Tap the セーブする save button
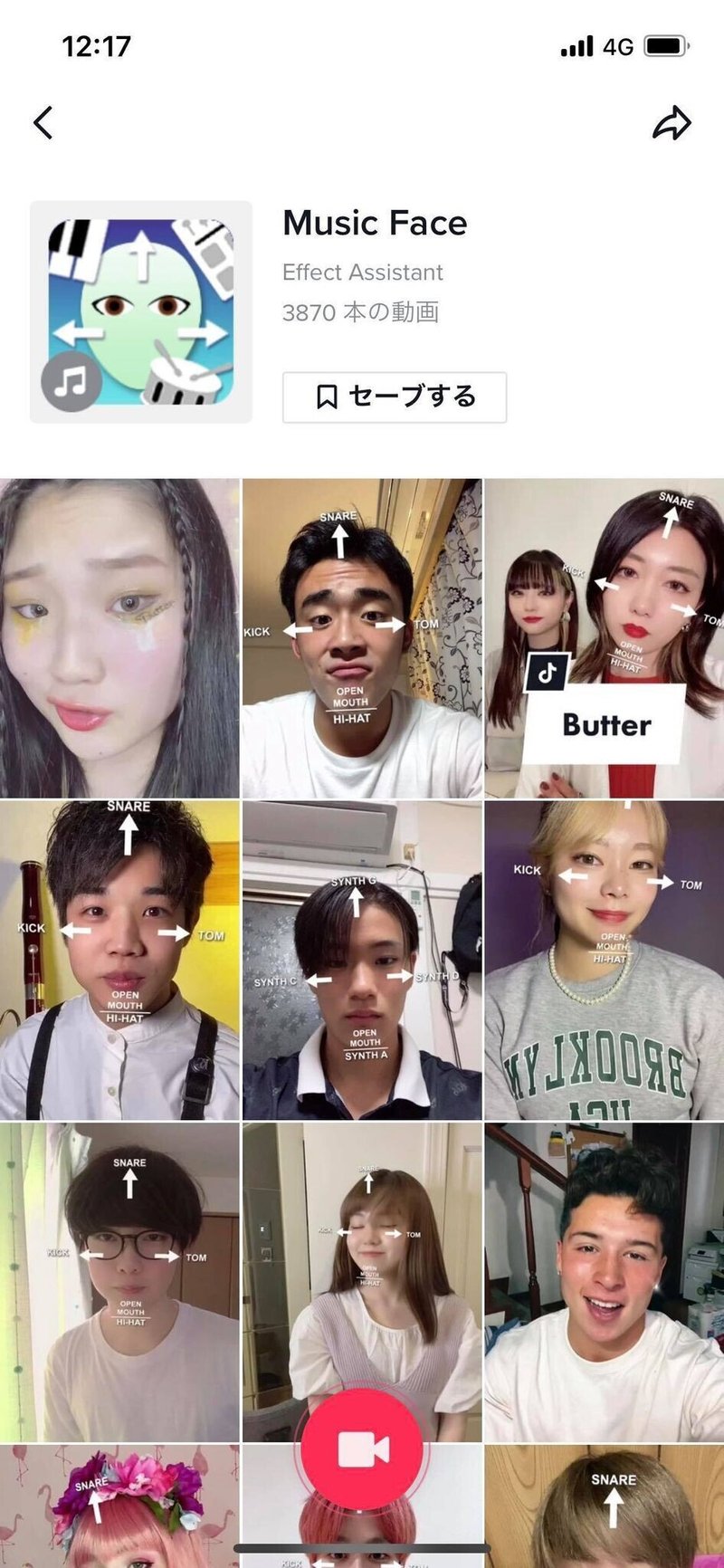724x1568 pixels. coord(395,397)
